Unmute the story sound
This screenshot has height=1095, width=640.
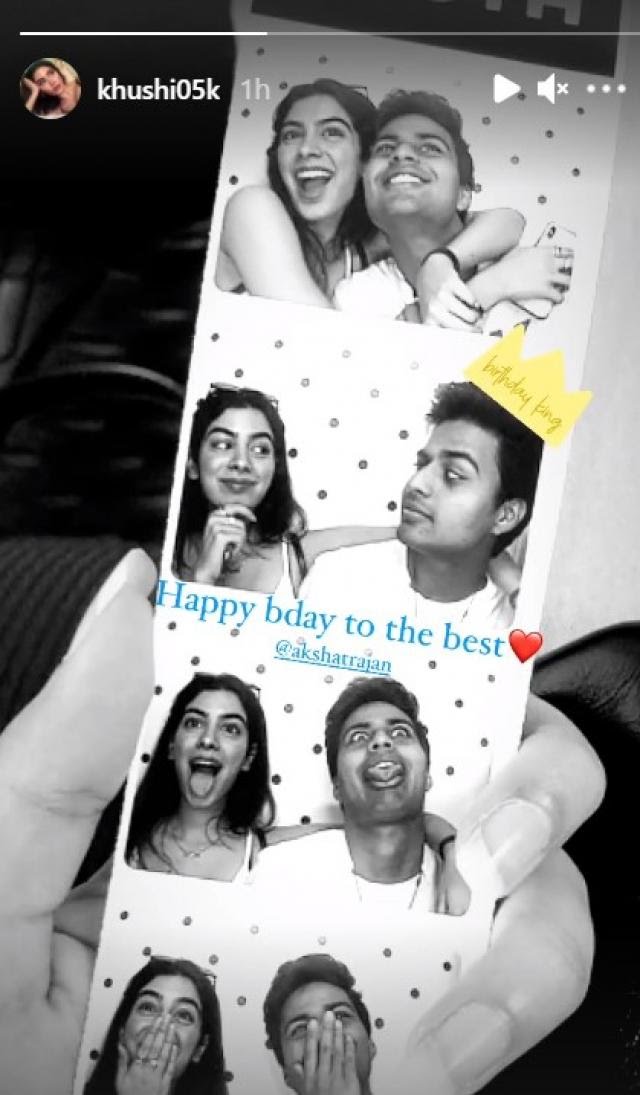tap(552, 89)
